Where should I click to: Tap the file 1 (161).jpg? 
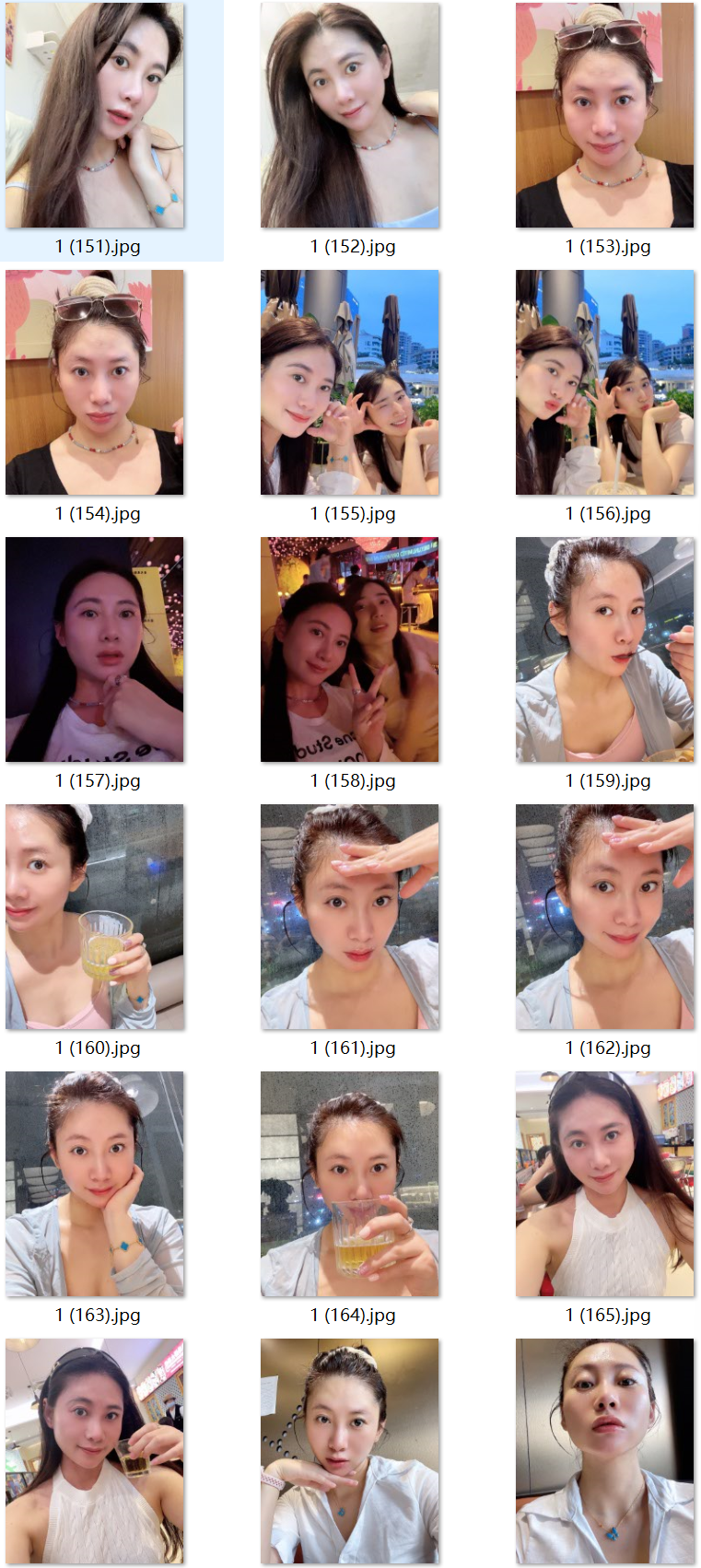[350, 917]
